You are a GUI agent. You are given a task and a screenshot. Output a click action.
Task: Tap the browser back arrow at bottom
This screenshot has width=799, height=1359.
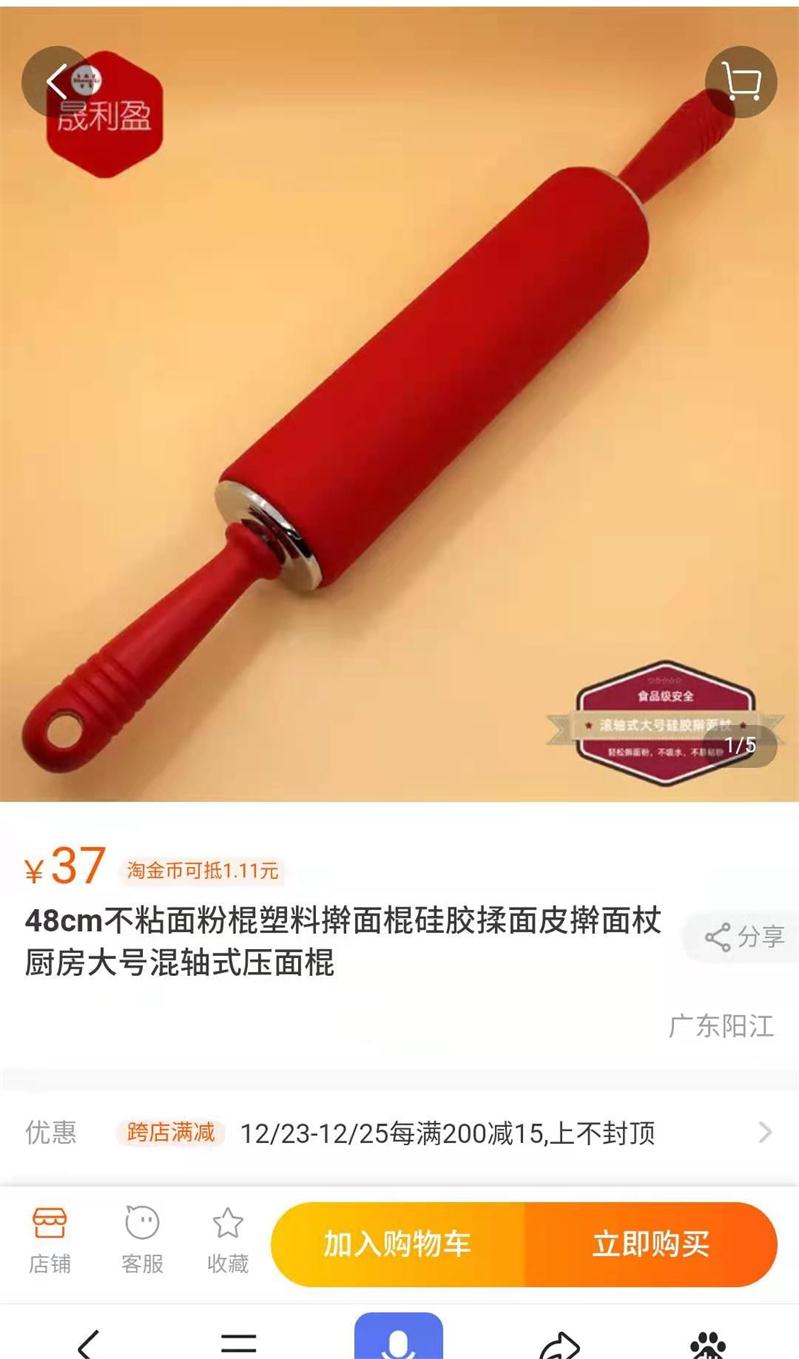[x=90, y=1342]
